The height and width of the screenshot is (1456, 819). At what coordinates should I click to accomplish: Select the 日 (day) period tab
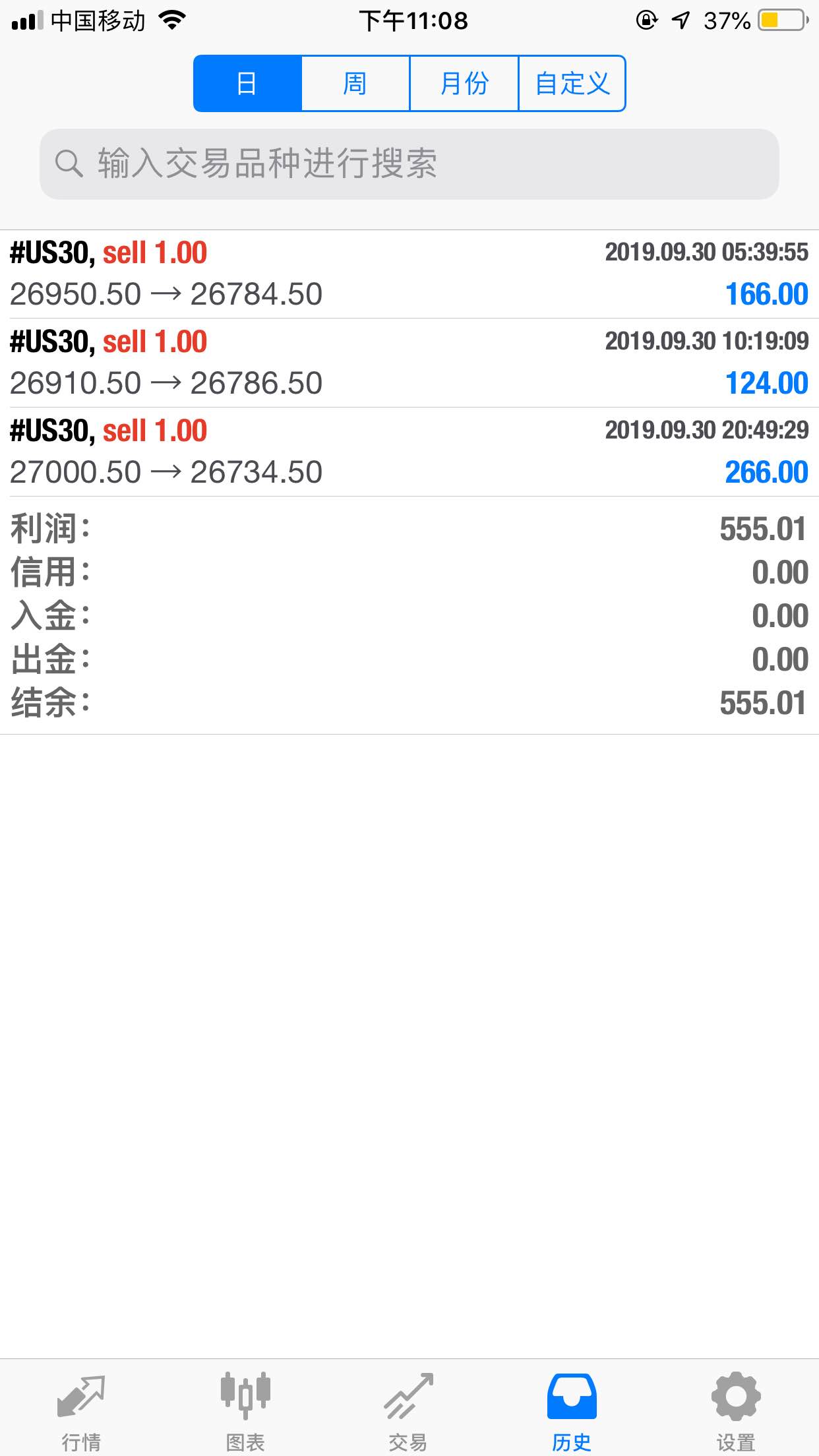[247, 84]
